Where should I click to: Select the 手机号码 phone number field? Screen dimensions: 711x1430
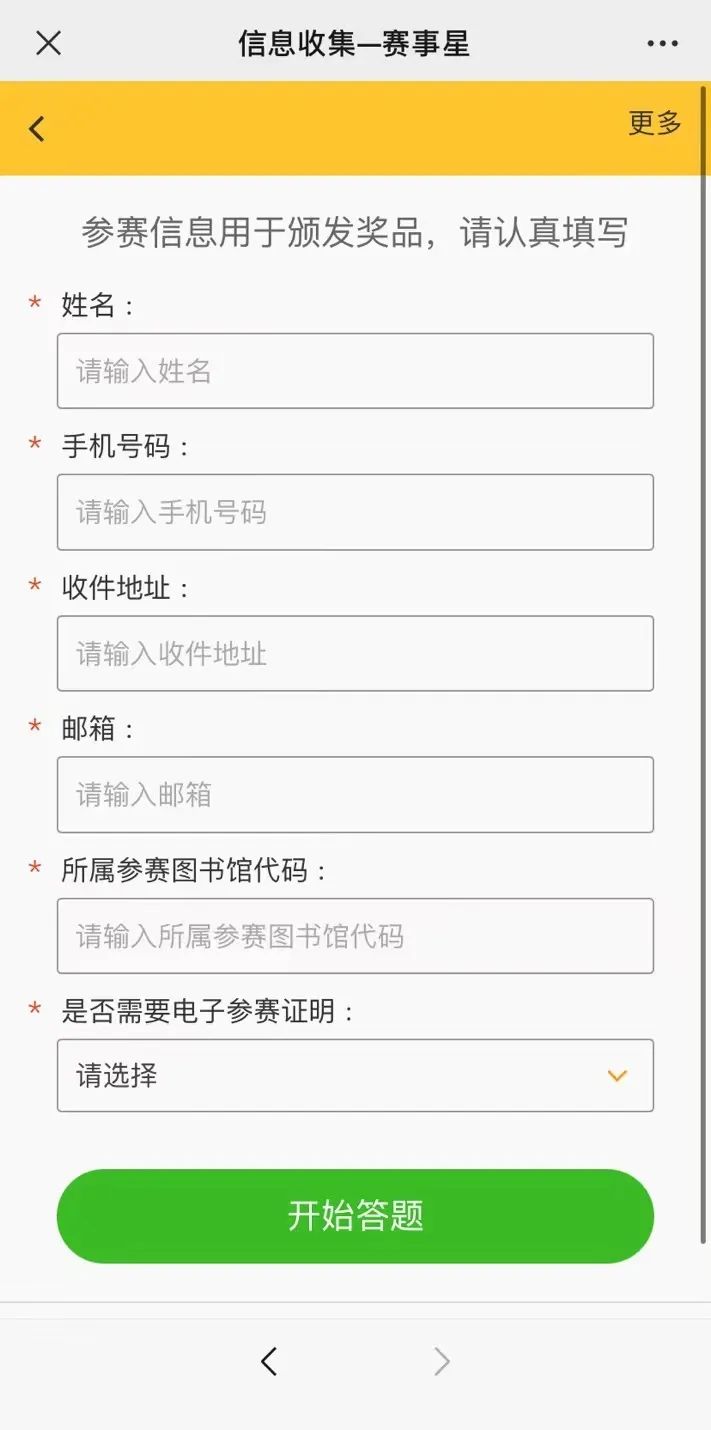coord(355,512)
